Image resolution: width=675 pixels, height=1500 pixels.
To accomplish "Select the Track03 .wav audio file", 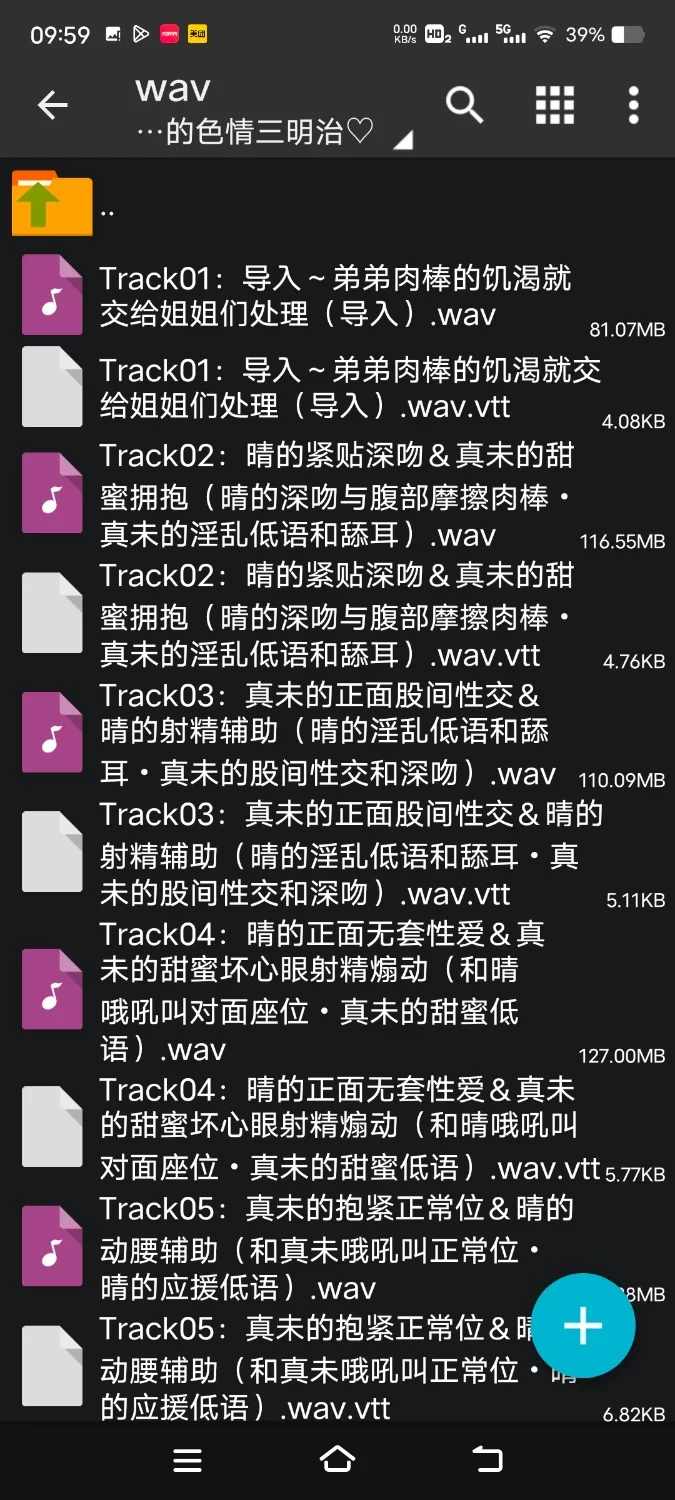I will coord(300,735).
